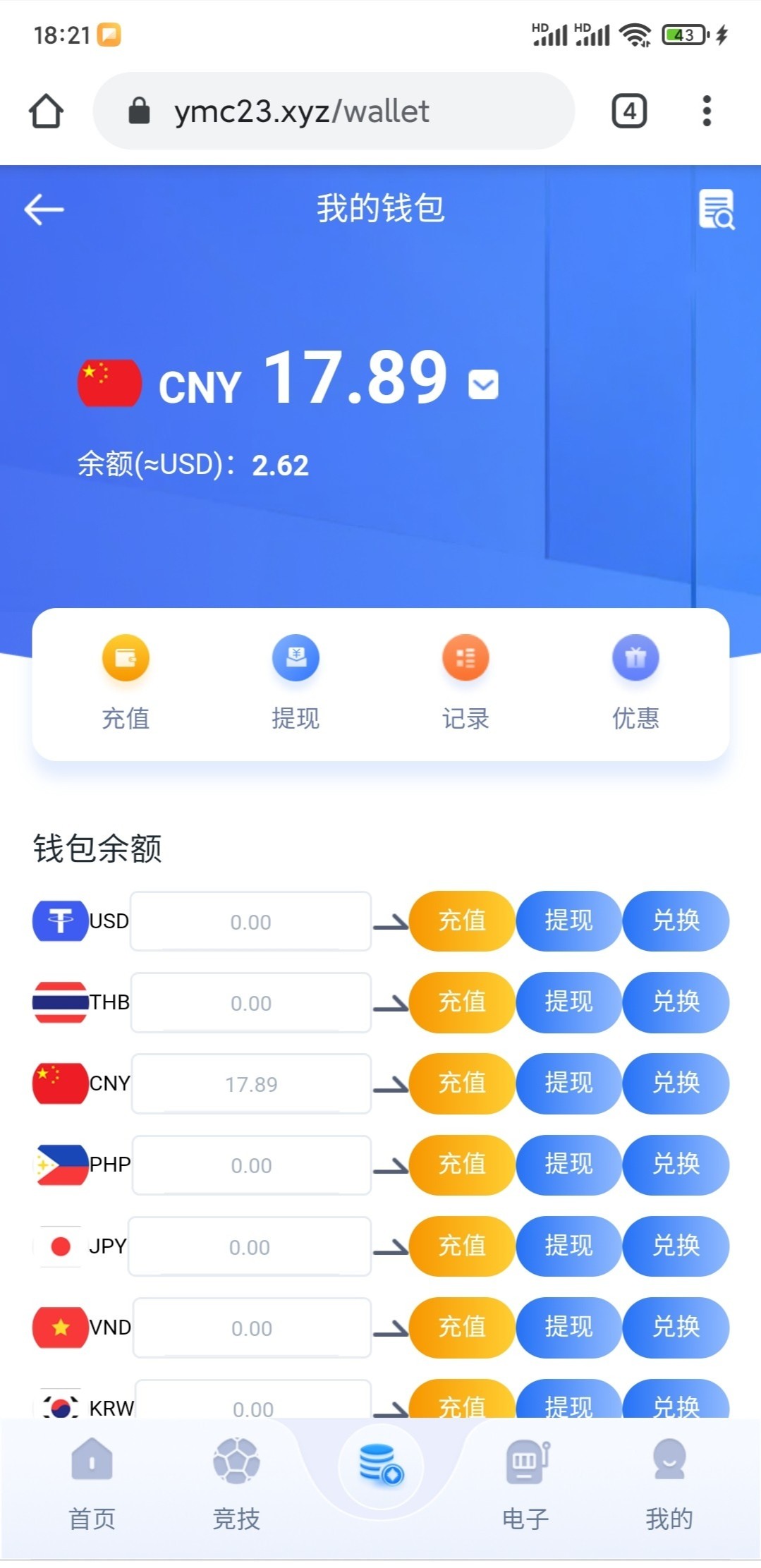
Task: Withdraw from the PHP wallet
Action: (x=568, y=1164)
